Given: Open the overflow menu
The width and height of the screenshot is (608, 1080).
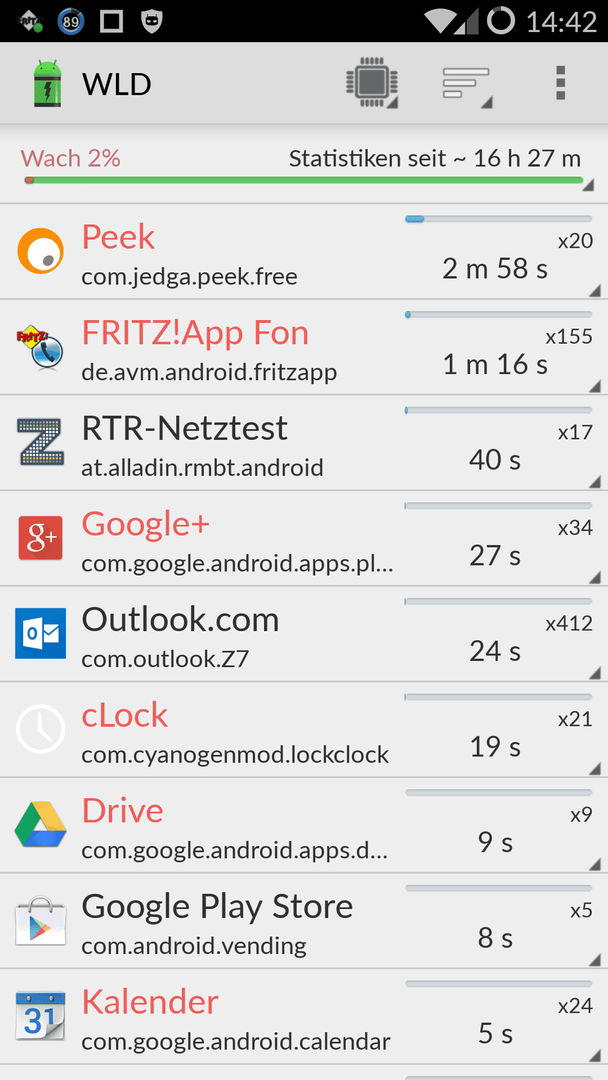Looking at the screenshot, I should click(x=560, y=84).
